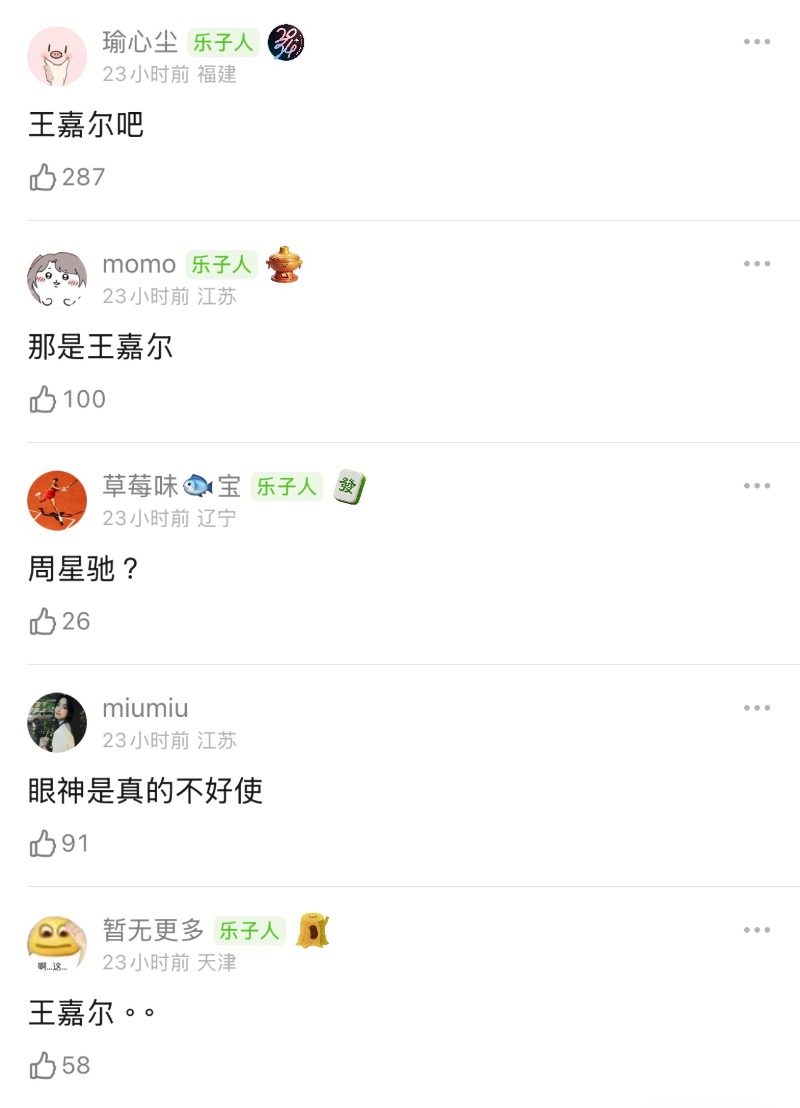Like 瑜心尘's comment with 287 likes

click(44, 178)
